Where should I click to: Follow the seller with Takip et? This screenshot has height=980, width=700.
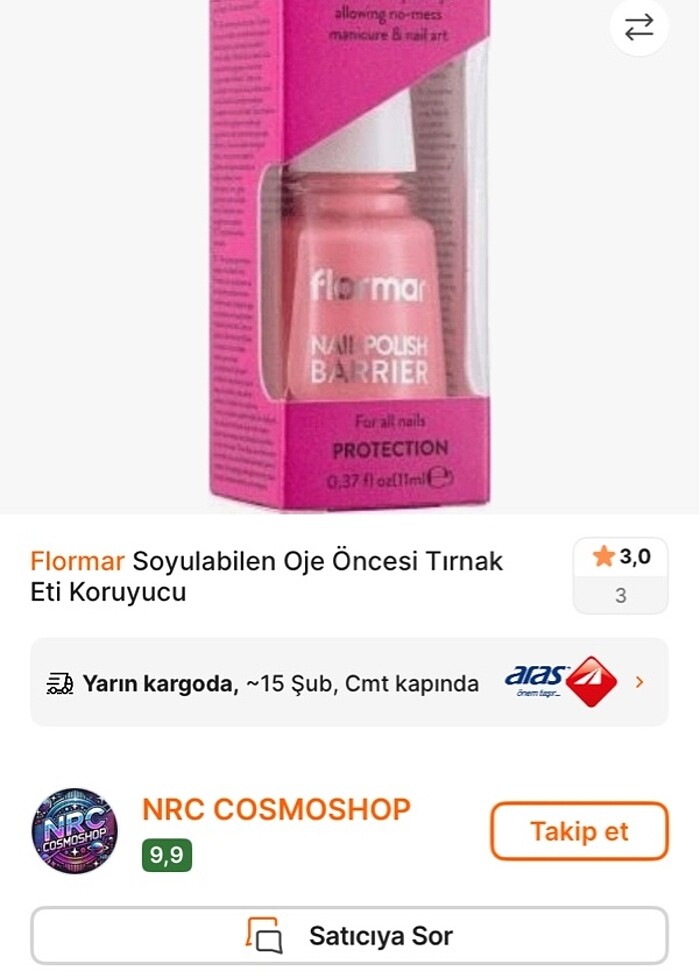tap(578, 831)
